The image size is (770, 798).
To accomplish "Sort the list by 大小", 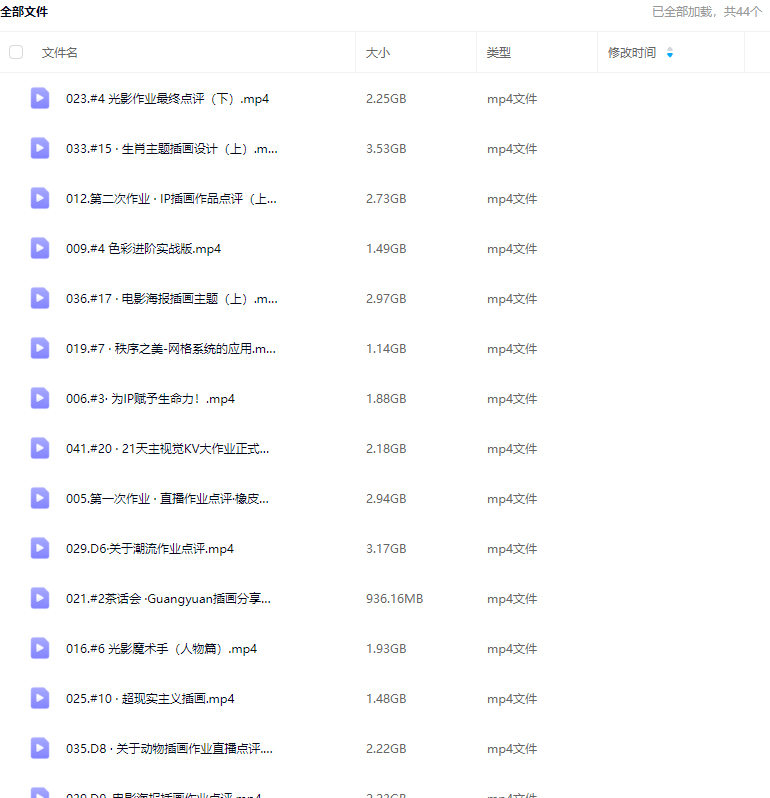I will pyautogui.click(x=377, y=53).
